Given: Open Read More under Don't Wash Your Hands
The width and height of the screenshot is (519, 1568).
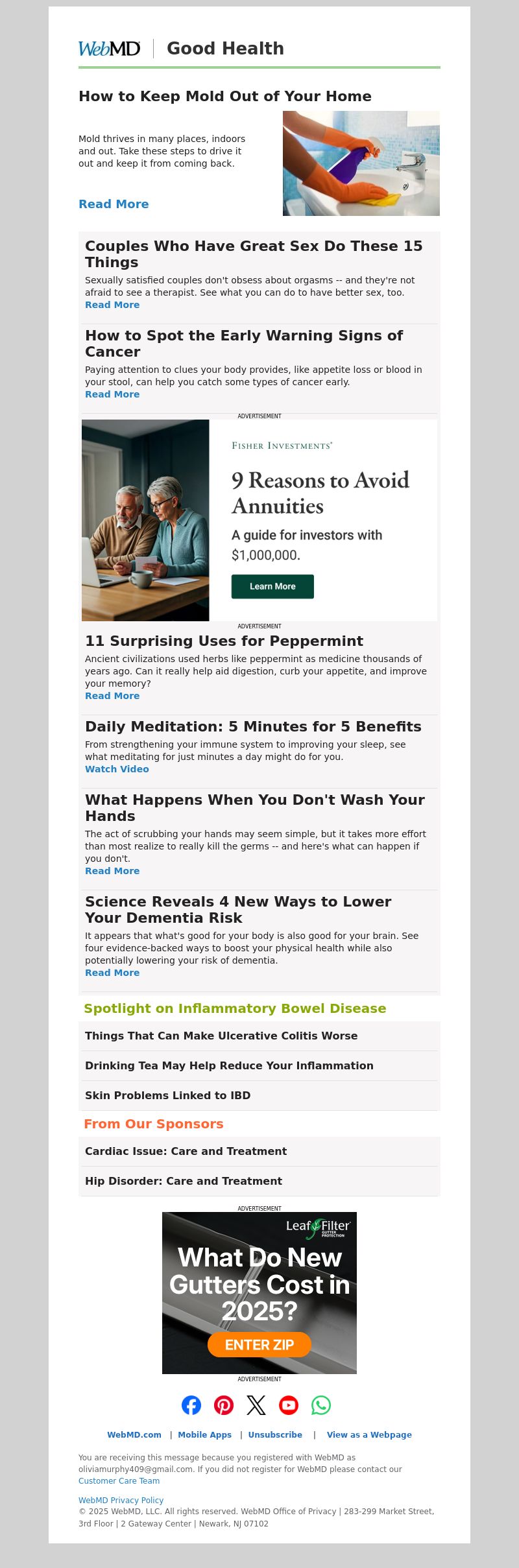Looking at the screenshot, I should point(112,871).
